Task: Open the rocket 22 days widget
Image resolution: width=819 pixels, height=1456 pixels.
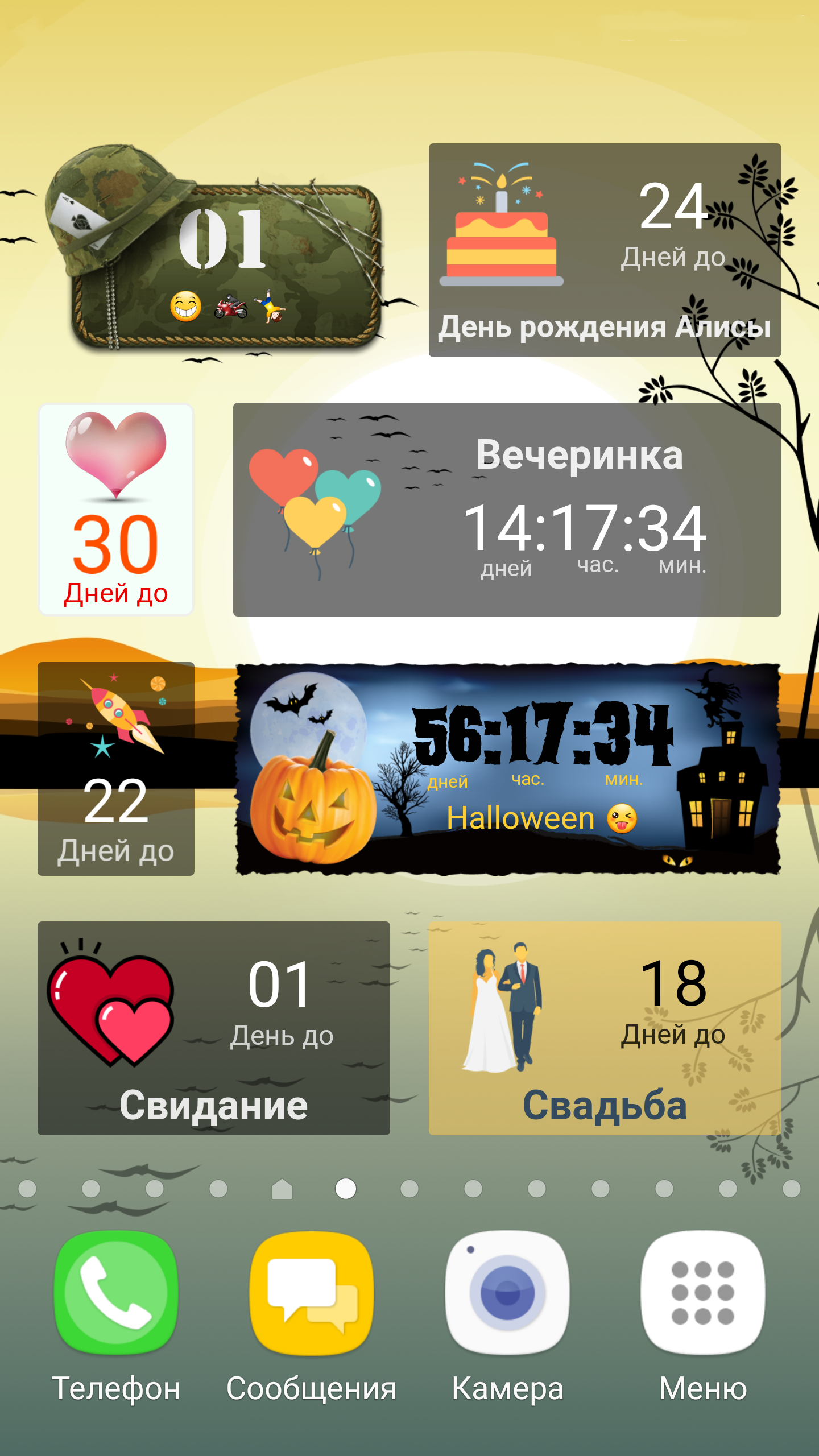Action: (116, 769)
